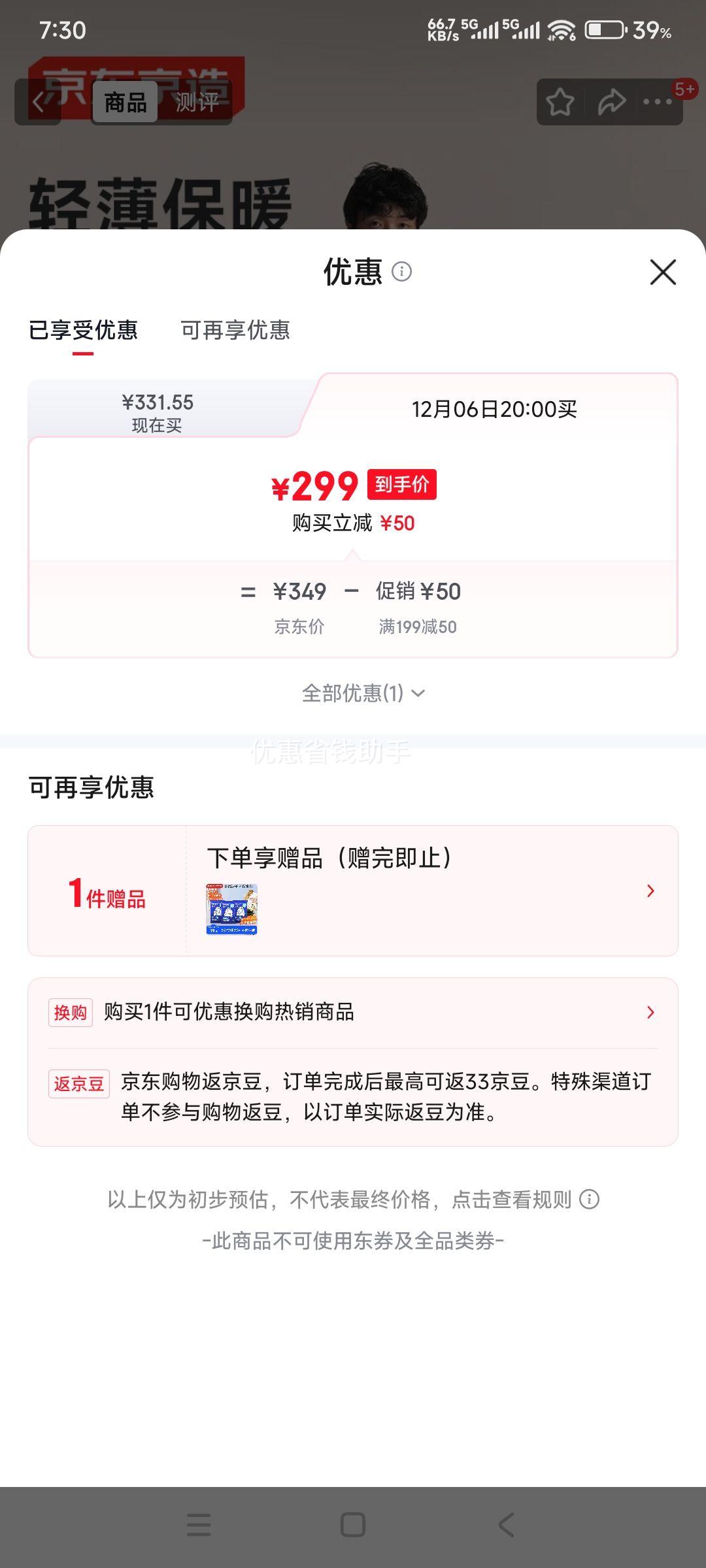Screen dimensions: 706x1568
Task: Close the 优惠 popup with the X
Action: tap(662, 273)
